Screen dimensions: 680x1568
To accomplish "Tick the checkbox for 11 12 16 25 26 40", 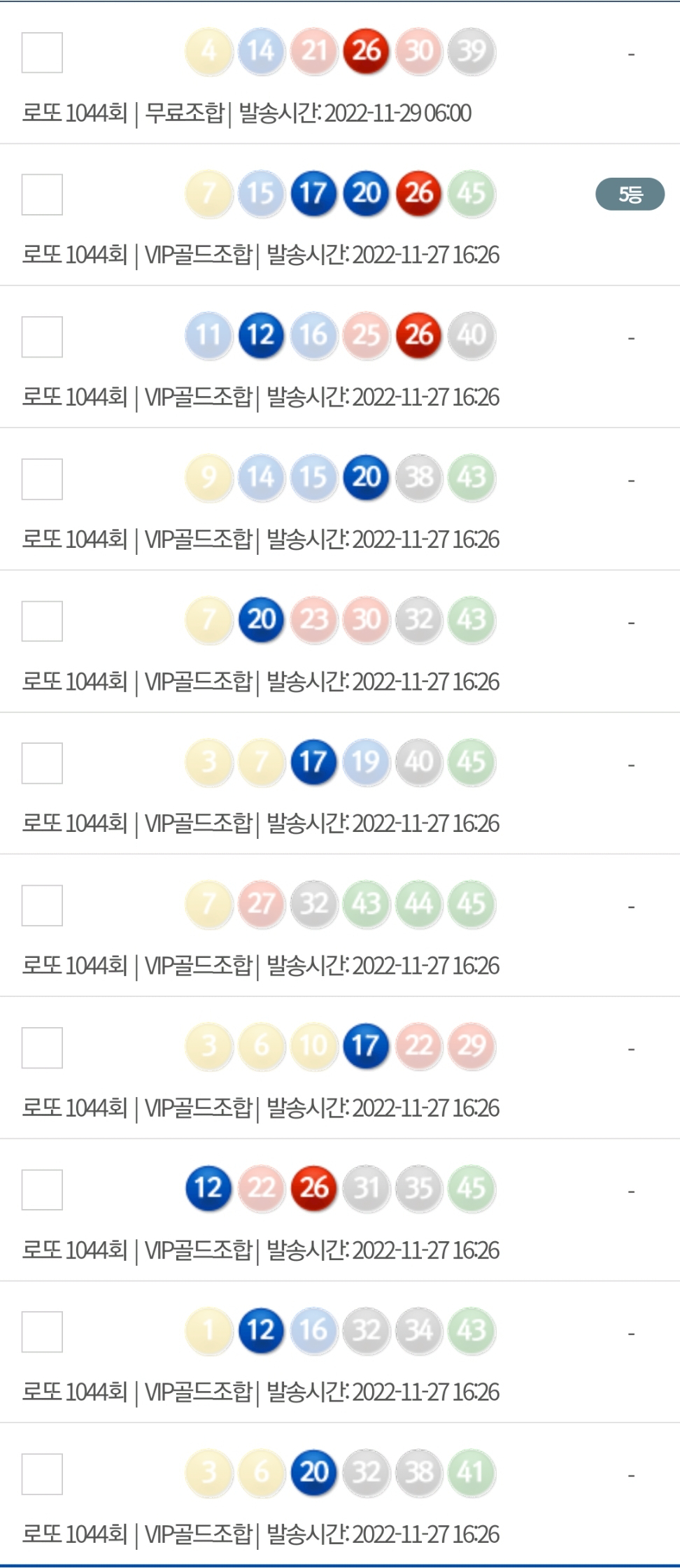I will tap(42, 337).
